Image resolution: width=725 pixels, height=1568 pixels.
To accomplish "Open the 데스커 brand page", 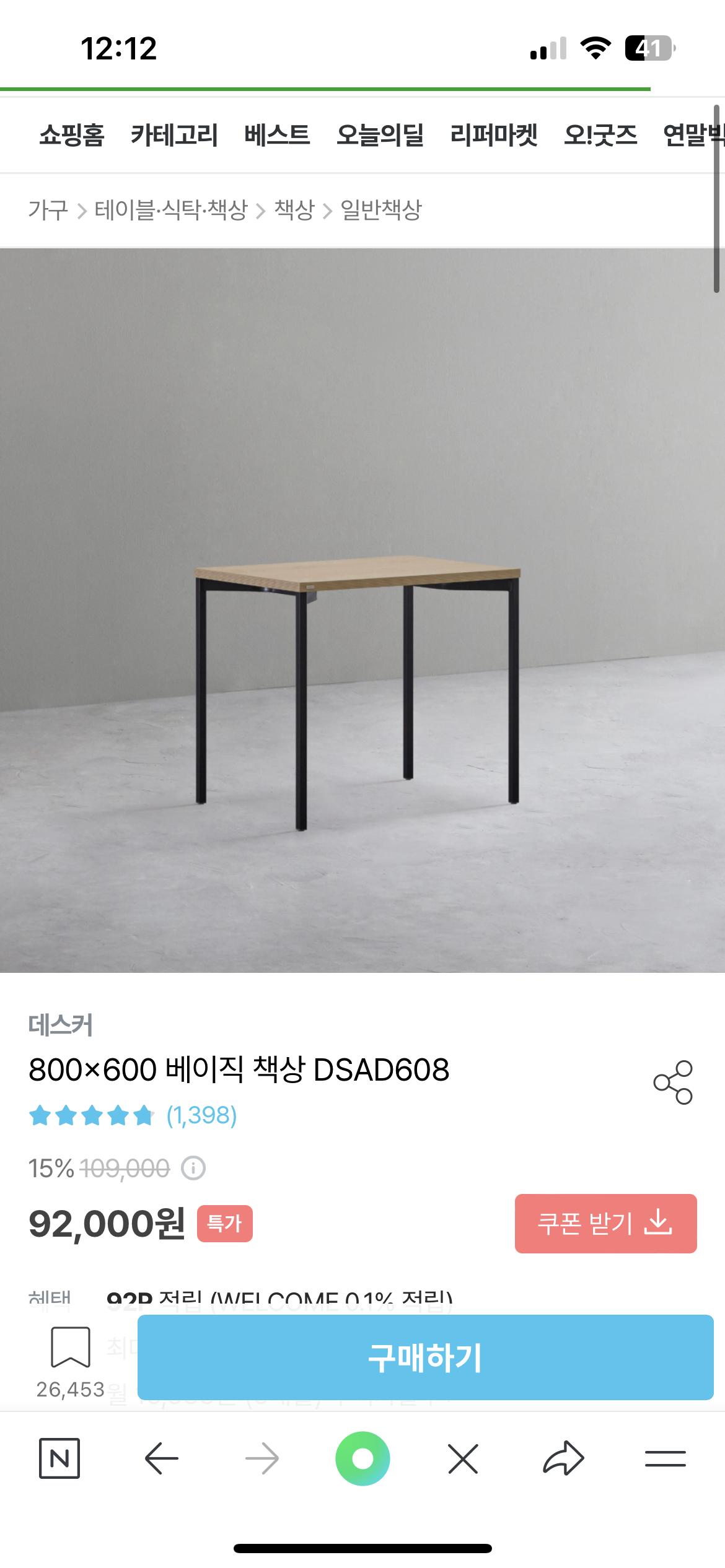I will (x=60, y=1025).
